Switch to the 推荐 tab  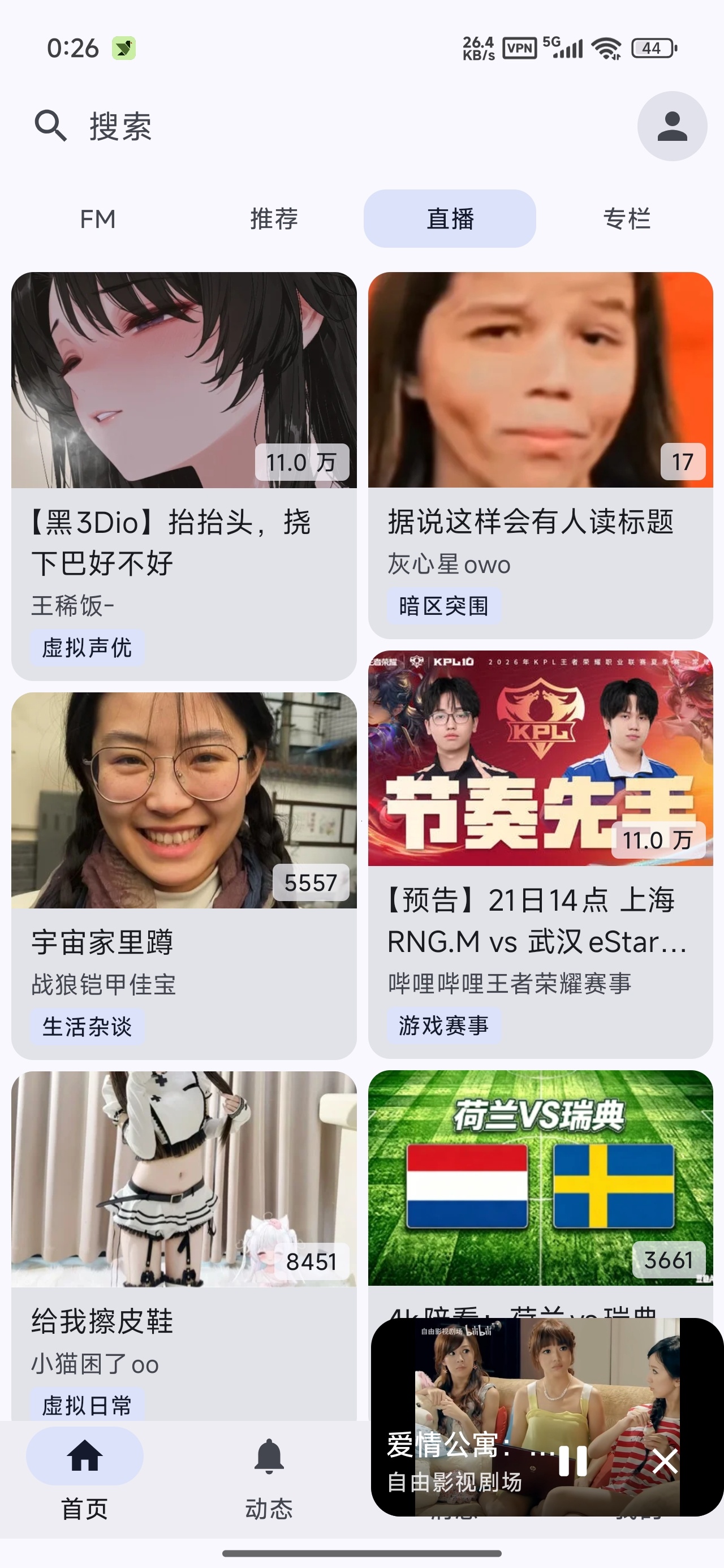click(274, 218)
